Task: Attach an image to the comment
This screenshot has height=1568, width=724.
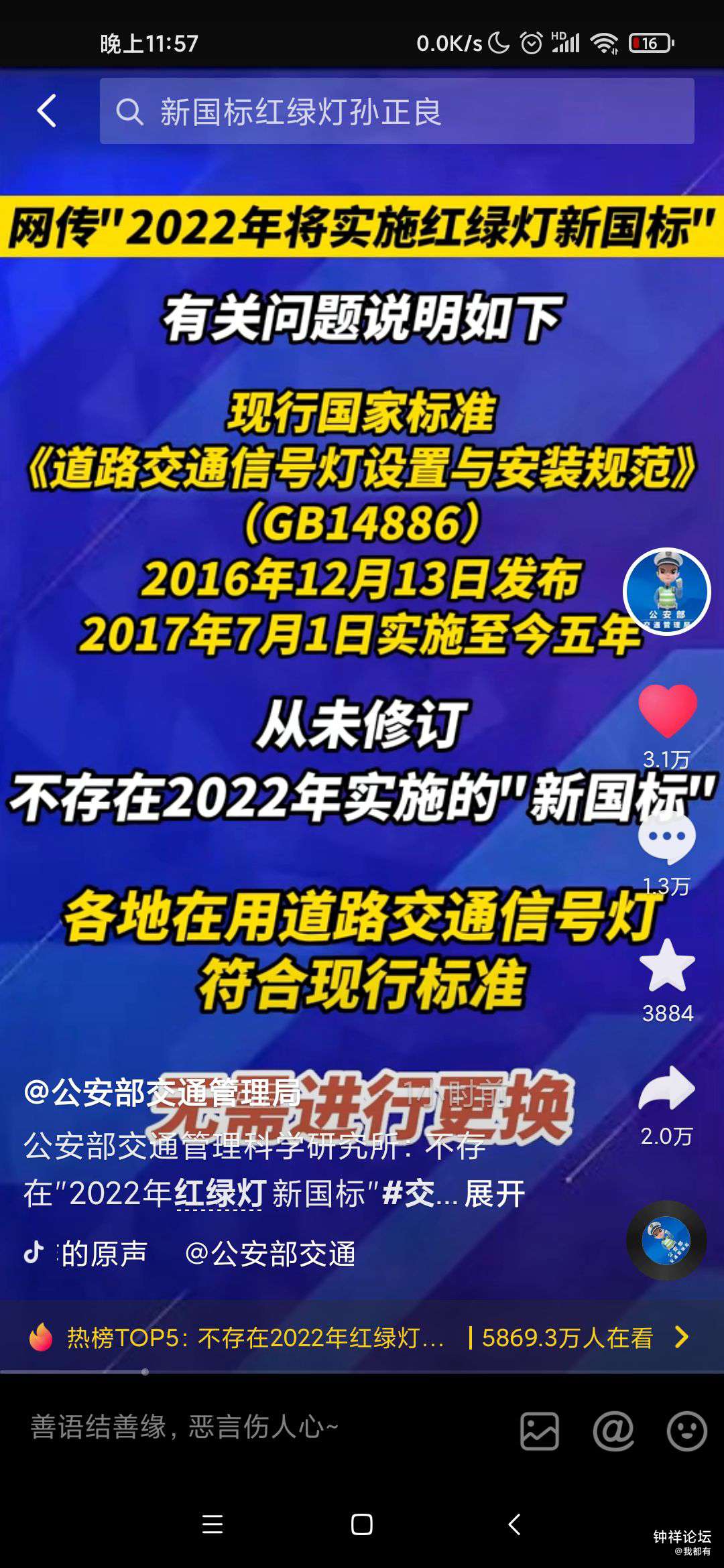Action: point(540,1431)
